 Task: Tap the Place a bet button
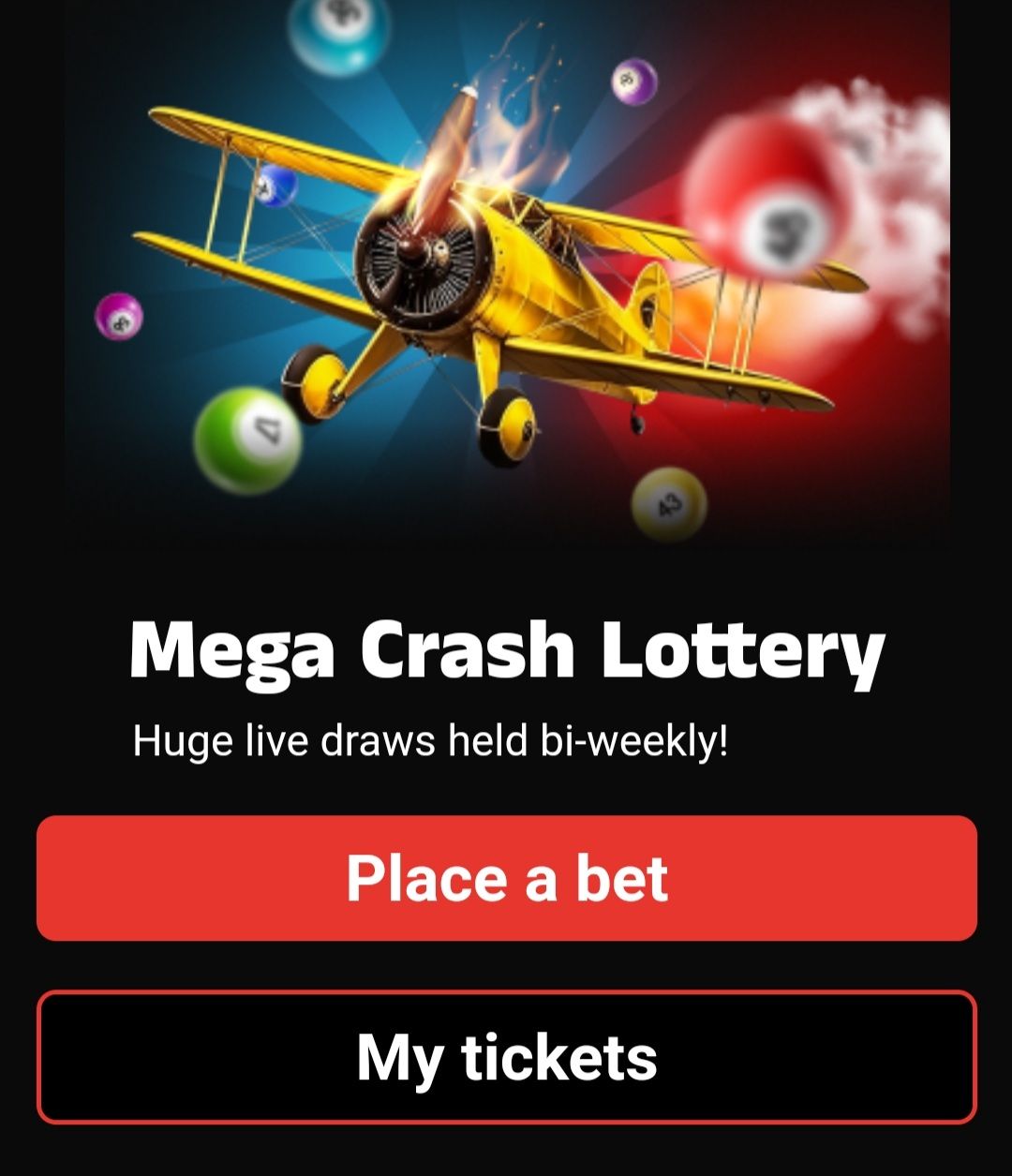click(x=506, y=878)
